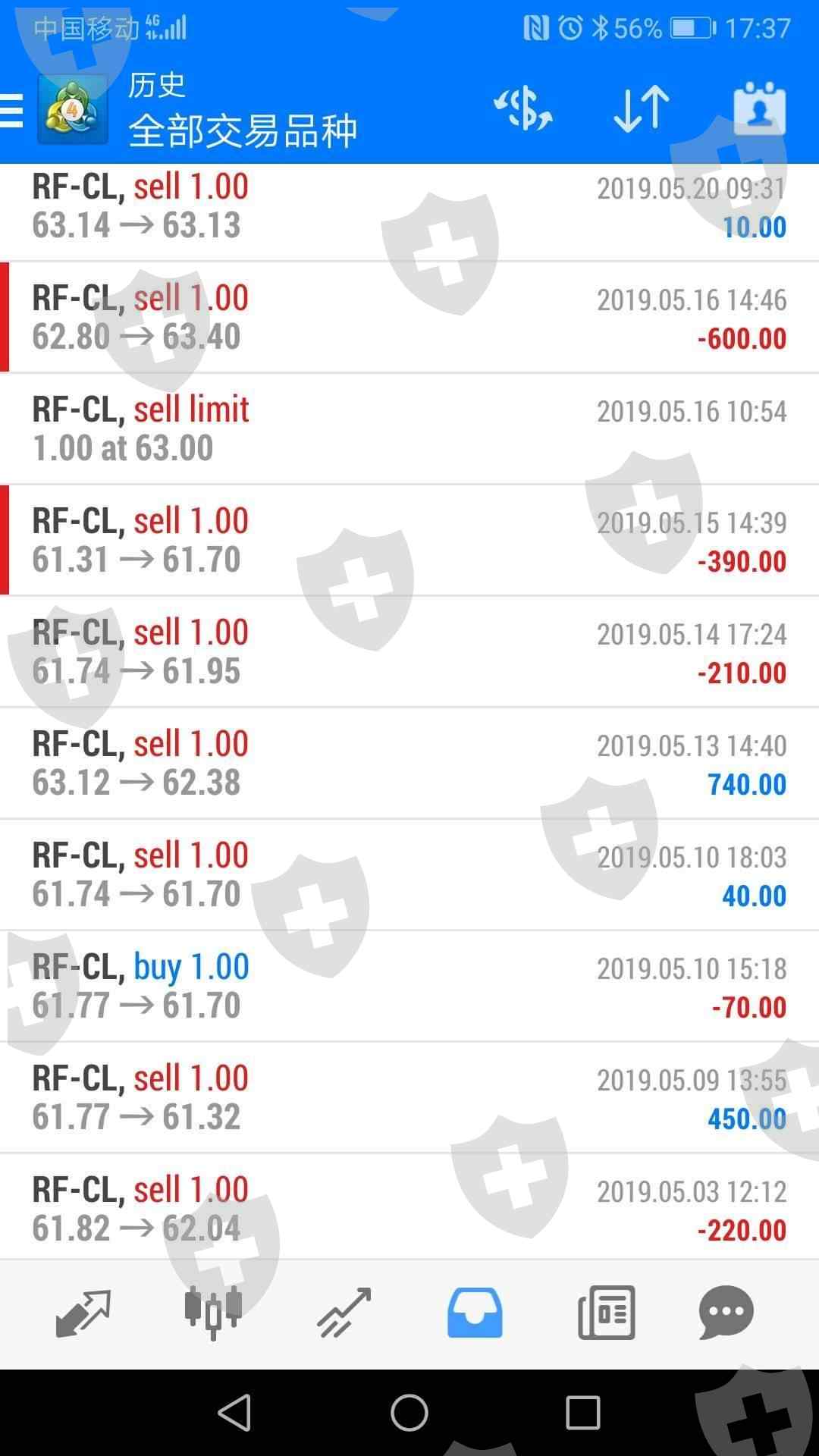
Task: Open the trade with -600.00 loss
Action: coord(409,318)
